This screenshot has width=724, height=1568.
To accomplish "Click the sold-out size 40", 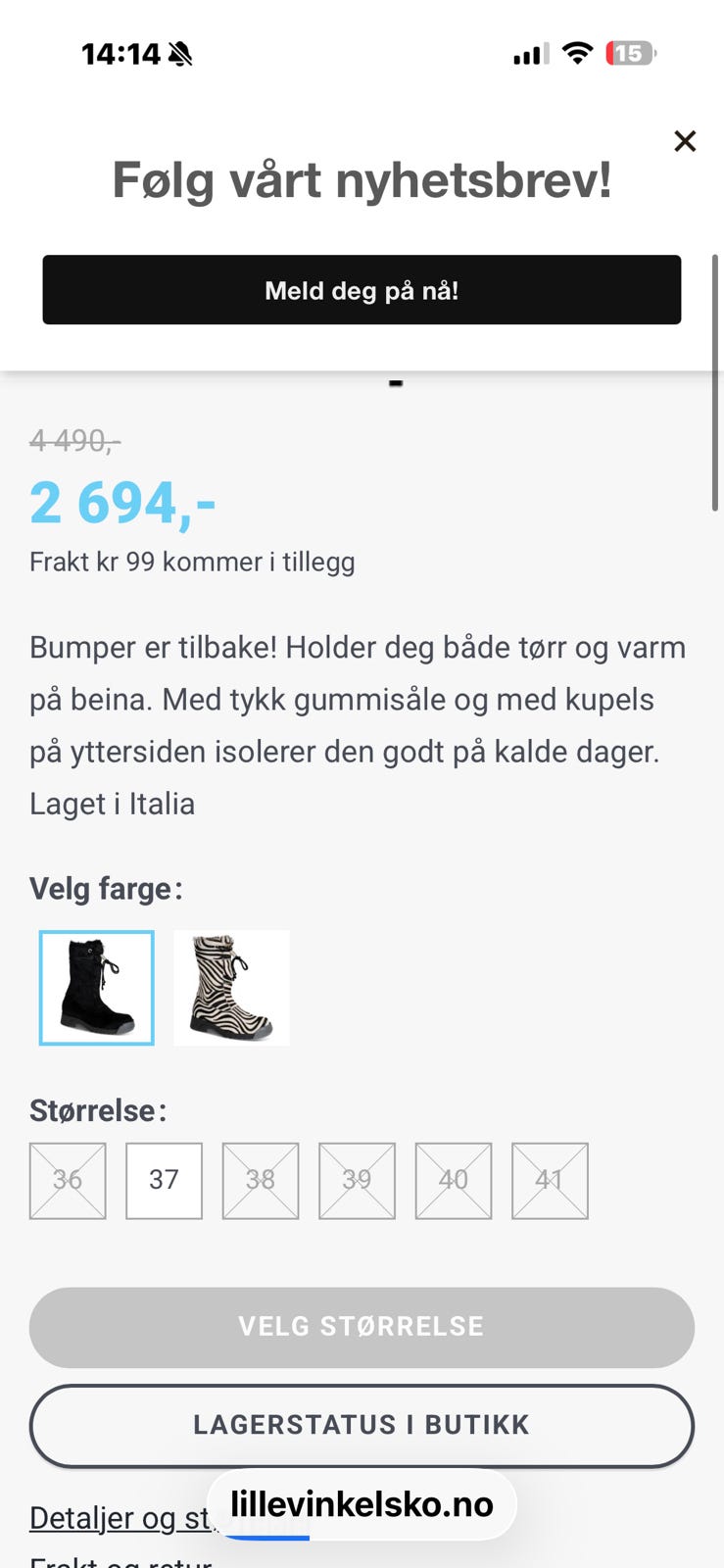I will (453, 1180).
